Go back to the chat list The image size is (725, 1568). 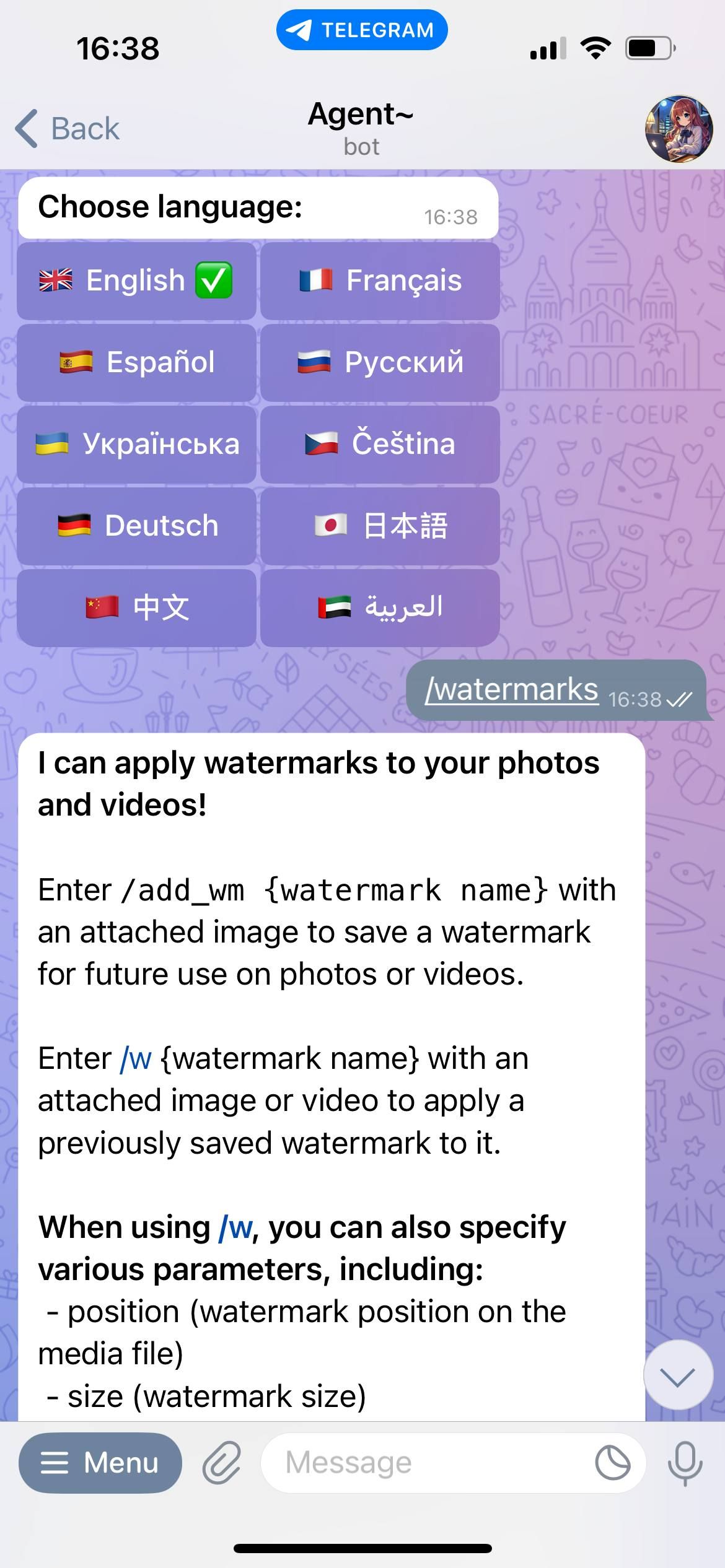point(67,129)
